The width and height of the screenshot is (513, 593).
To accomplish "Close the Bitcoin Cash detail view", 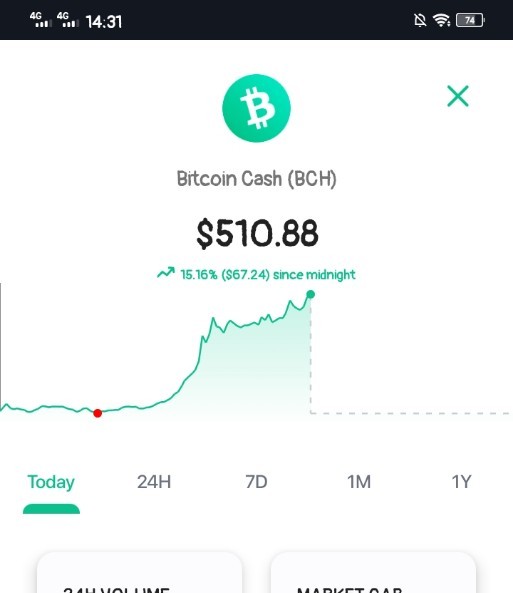I will pyautogui.click(x=458, y=96).
